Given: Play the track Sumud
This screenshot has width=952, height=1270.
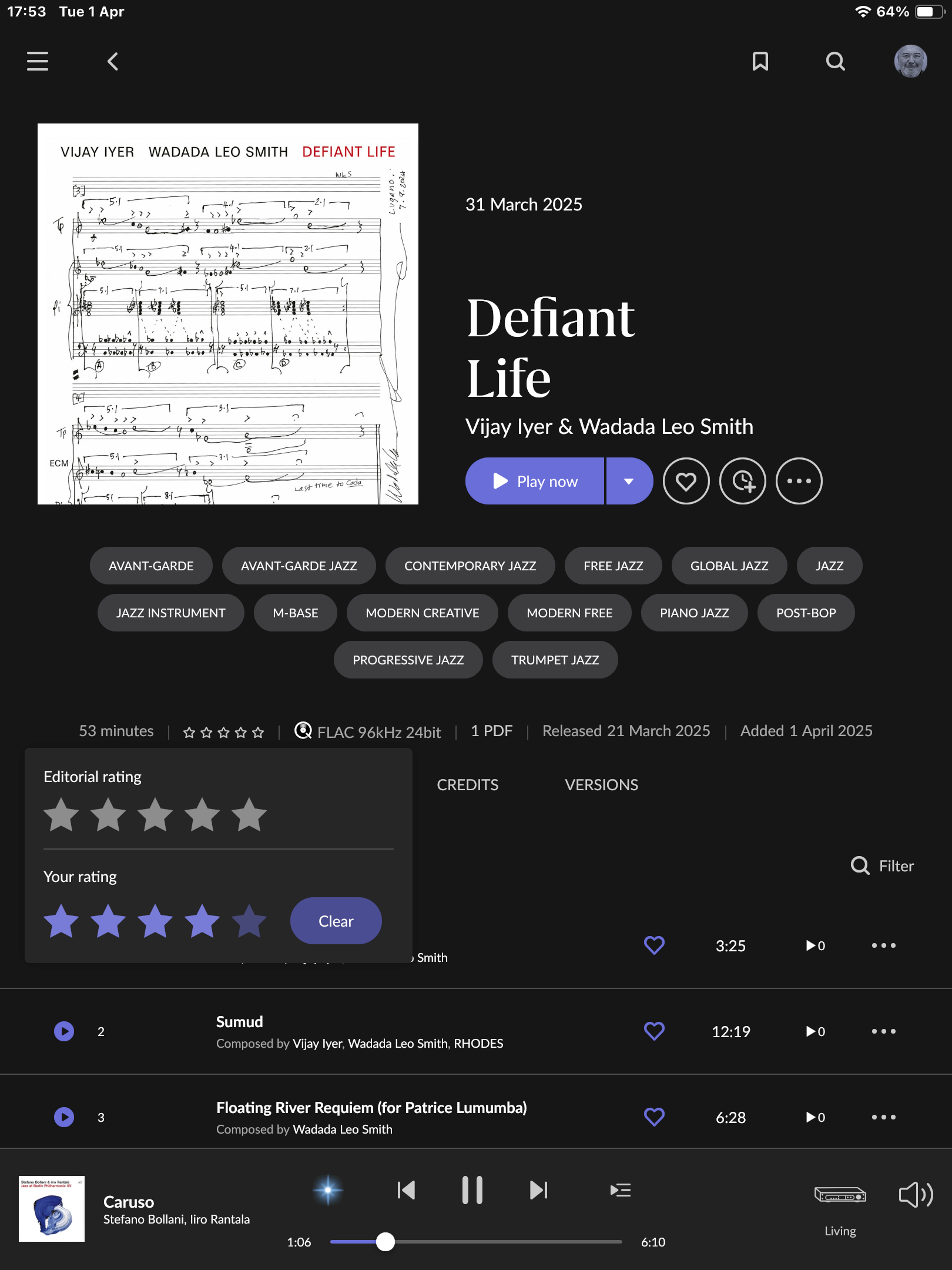Looking at the screenshot, I should 64,1031.
